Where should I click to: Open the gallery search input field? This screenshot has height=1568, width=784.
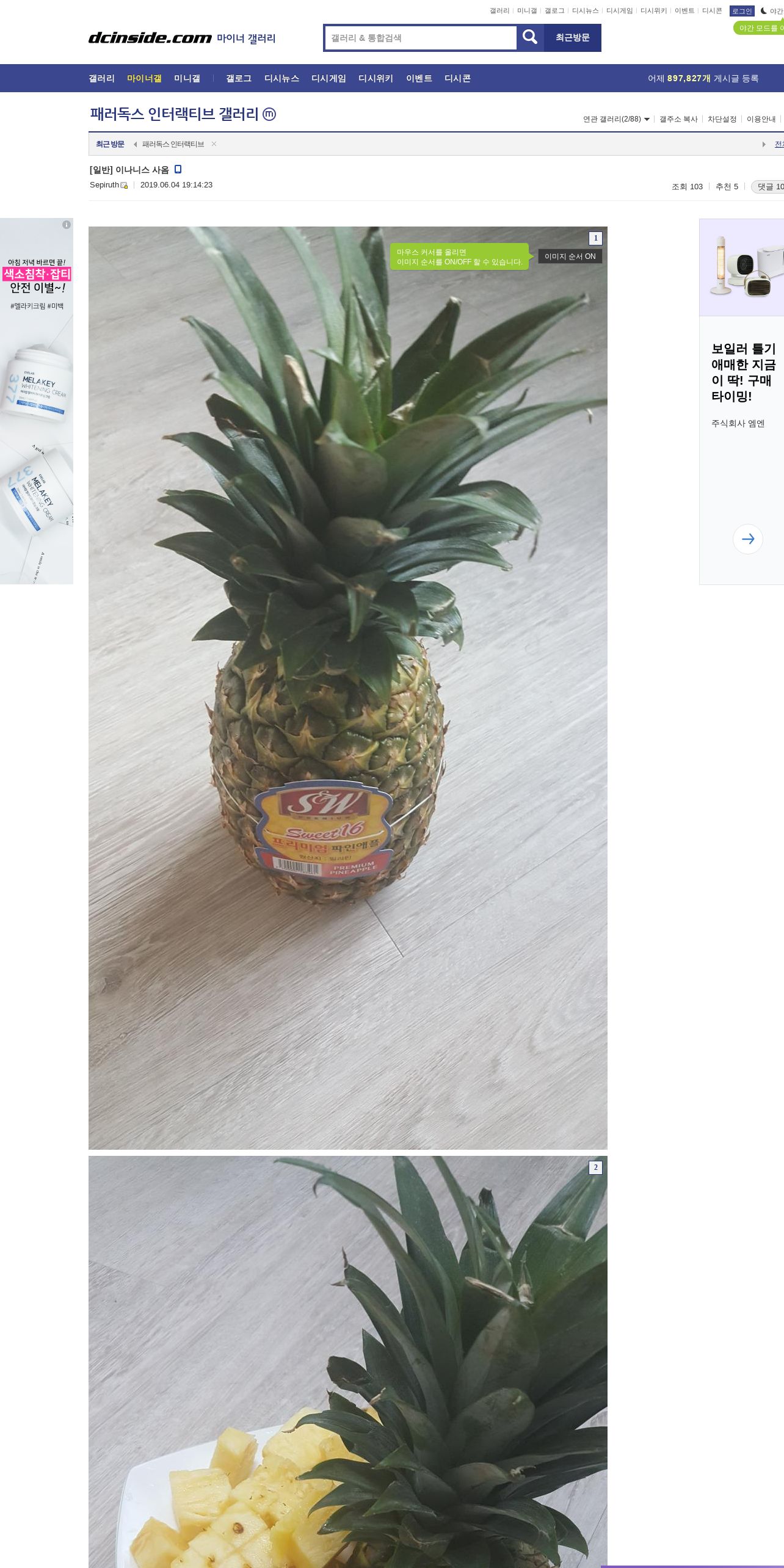pyautogui.click(x=420, y=38)
